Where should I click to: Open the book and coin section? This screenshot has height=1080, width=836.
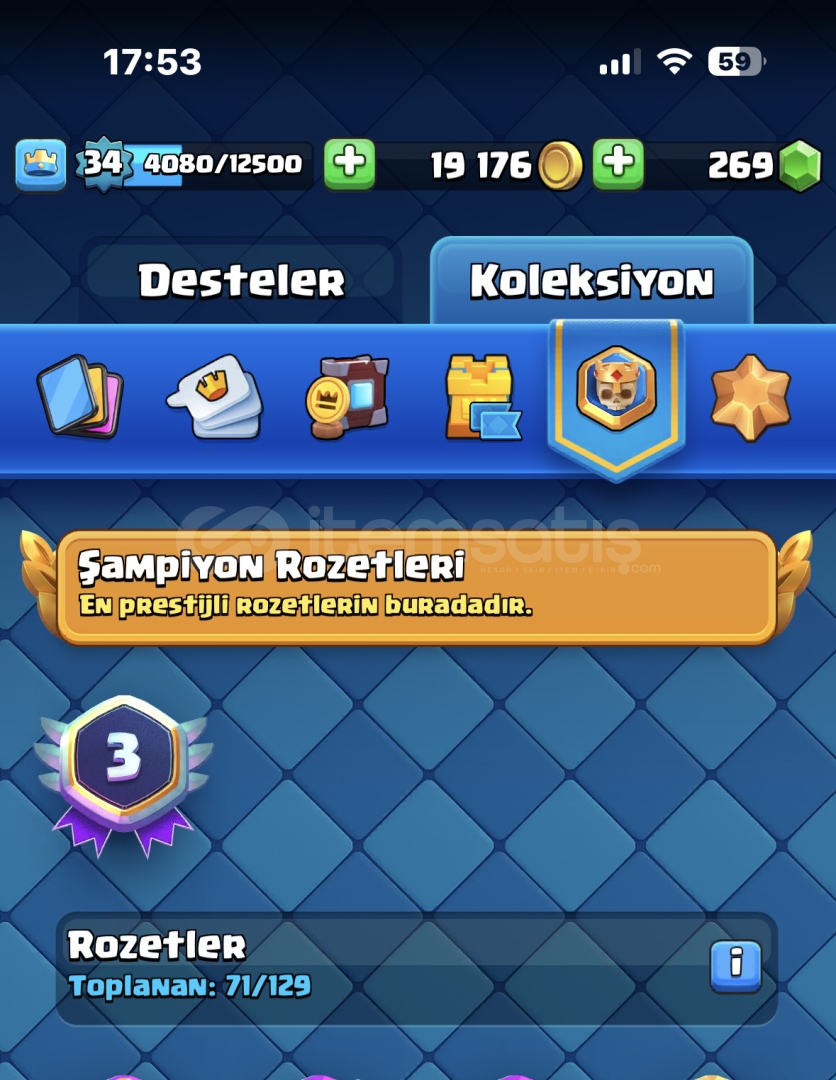click(347, 396)
